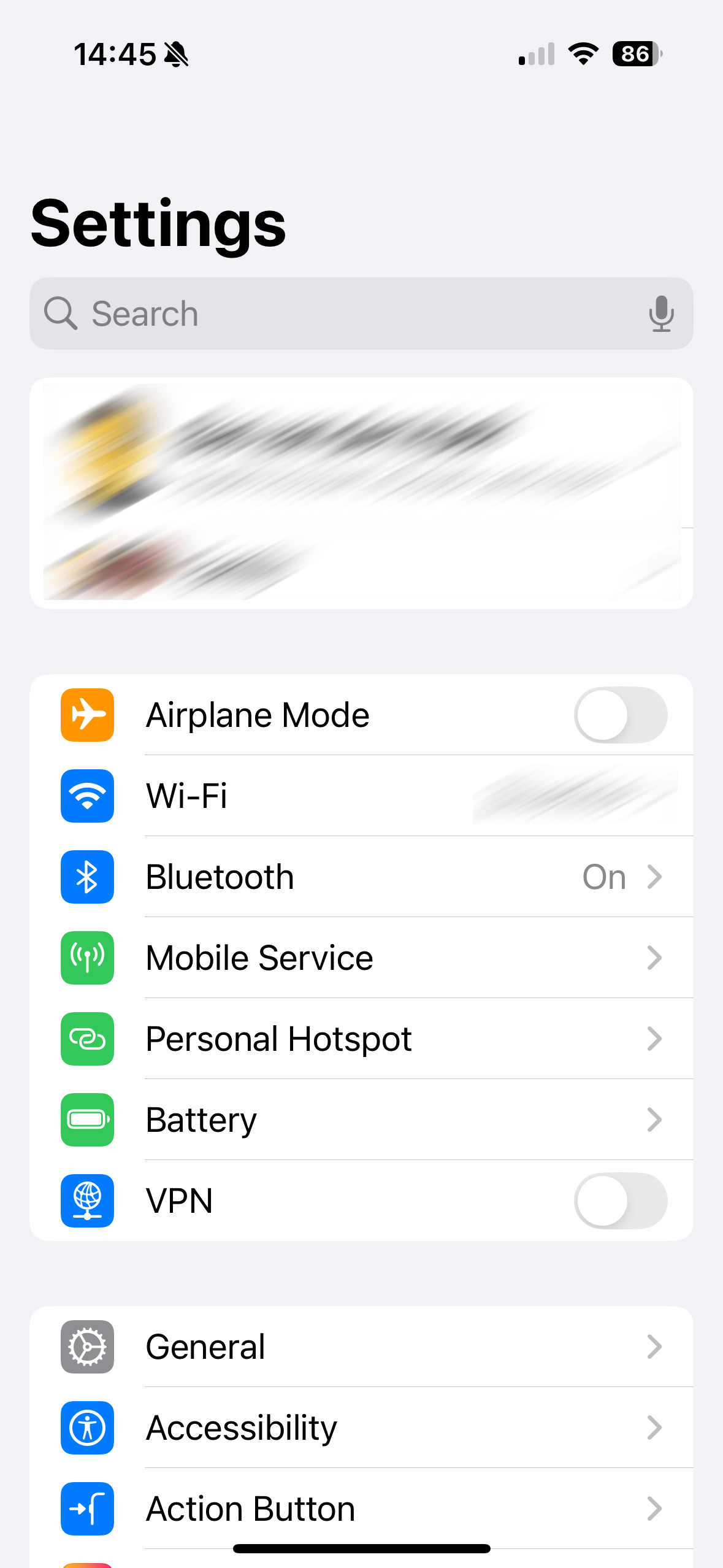The height and width of the screenshot is (1568, 723).
Task: Tap the Airplane Mode airplane icon
Action: (x=87, y=715)
